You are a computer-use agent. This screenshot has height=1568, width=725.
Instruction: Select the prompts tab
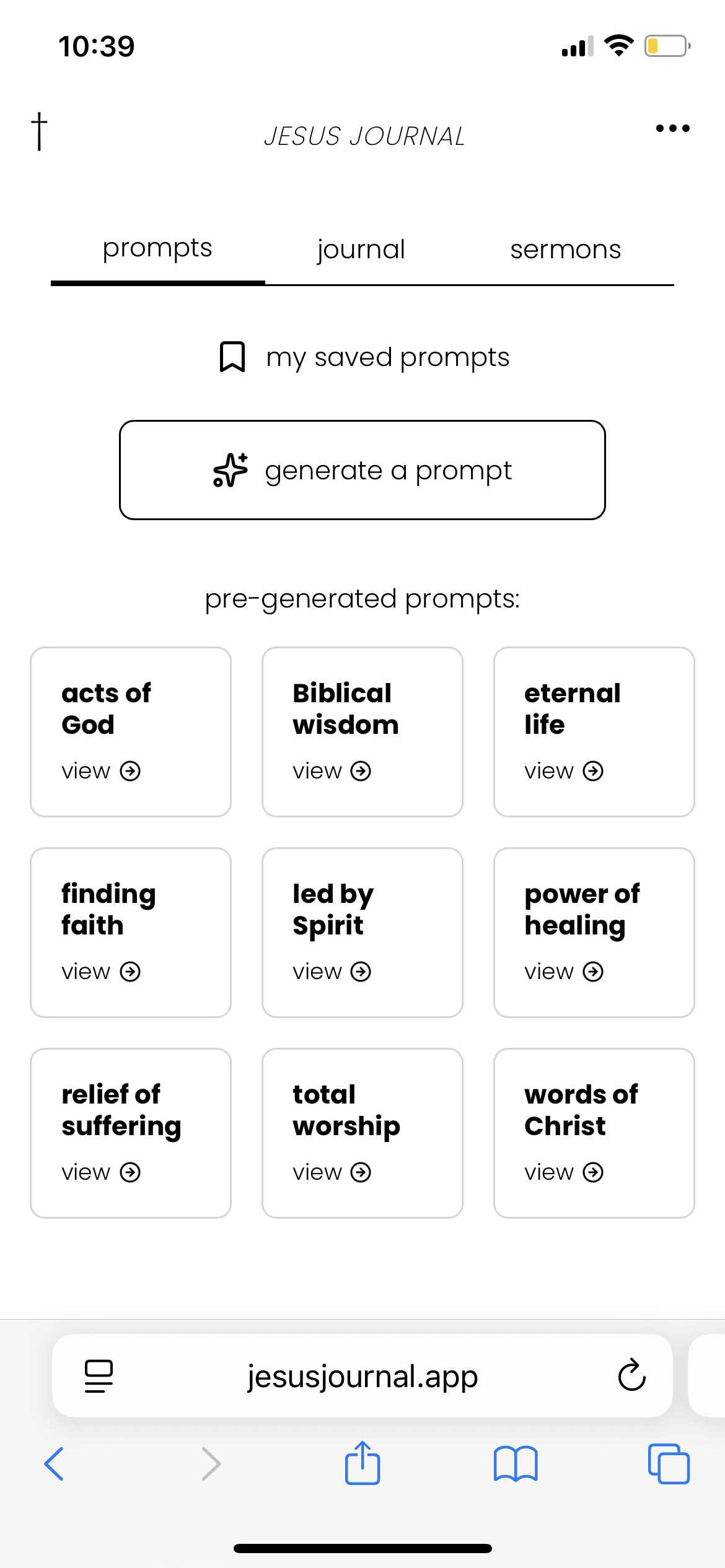157,248
